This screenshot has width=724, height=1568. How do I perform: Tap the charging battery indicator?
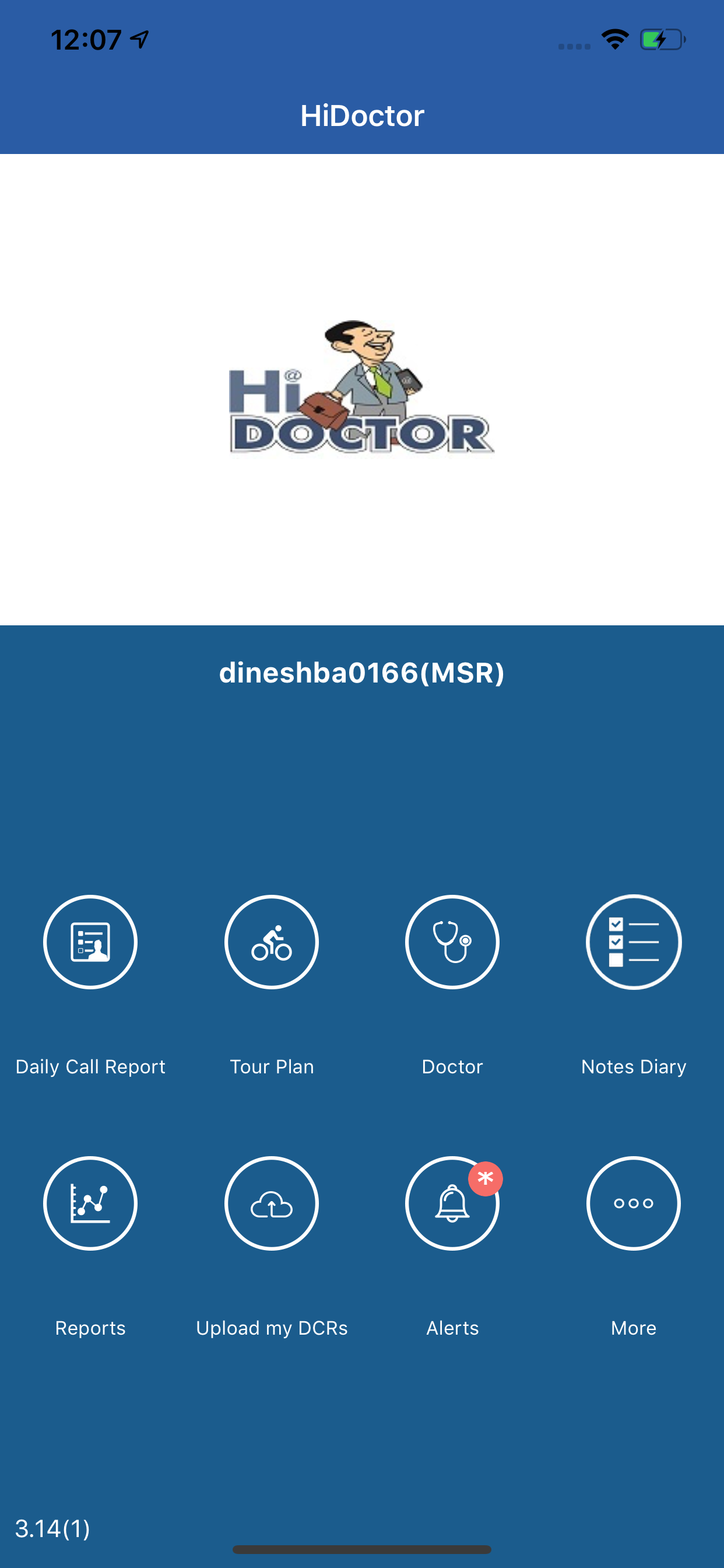tap(663, 38)
